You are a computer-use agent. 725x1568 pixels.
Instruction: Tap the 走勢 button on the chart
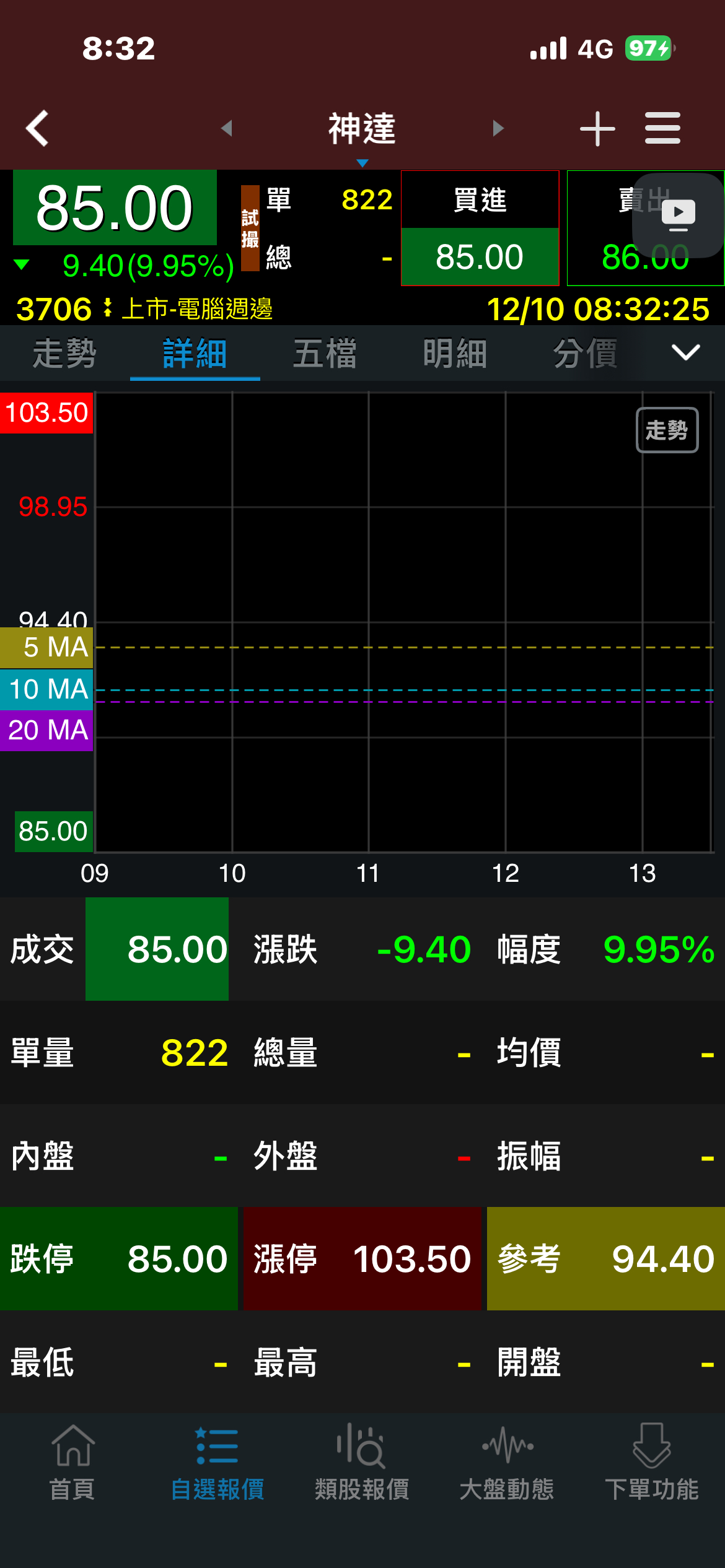[x=667, y=430]
